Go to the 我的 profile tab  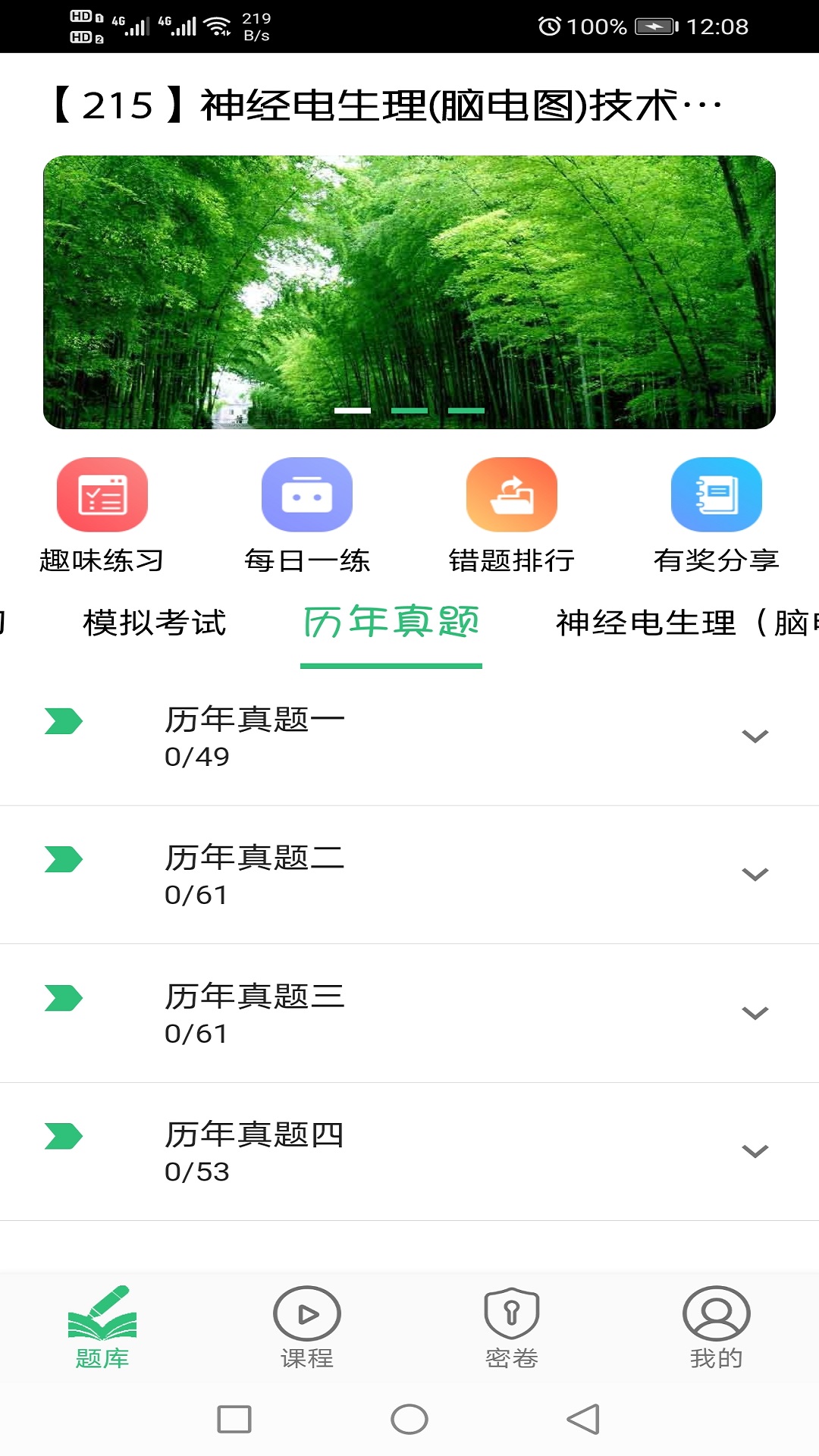(x=716, y=1327)
